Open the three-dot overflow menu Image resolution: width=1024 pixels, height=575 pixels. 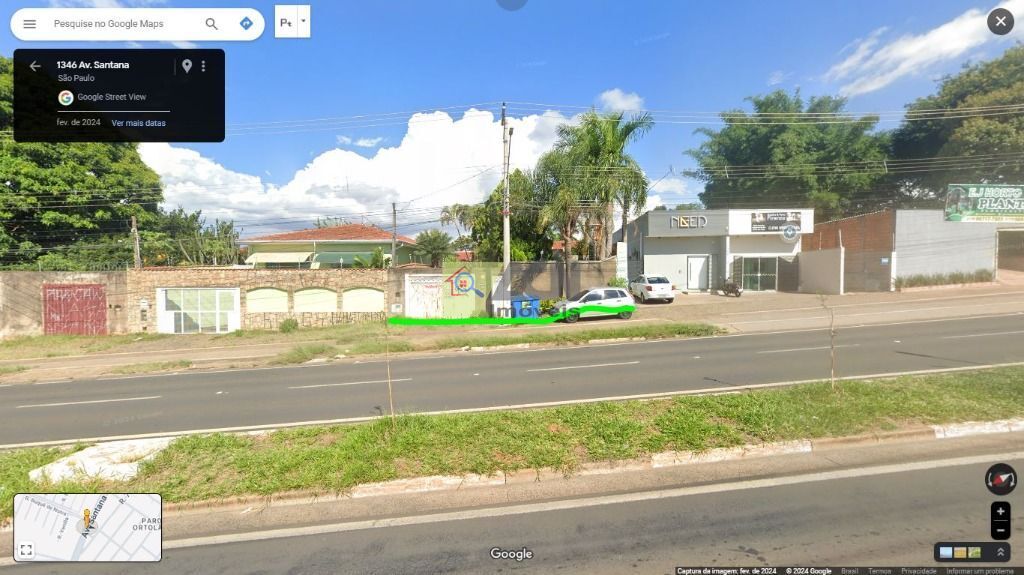click(203, 66)
